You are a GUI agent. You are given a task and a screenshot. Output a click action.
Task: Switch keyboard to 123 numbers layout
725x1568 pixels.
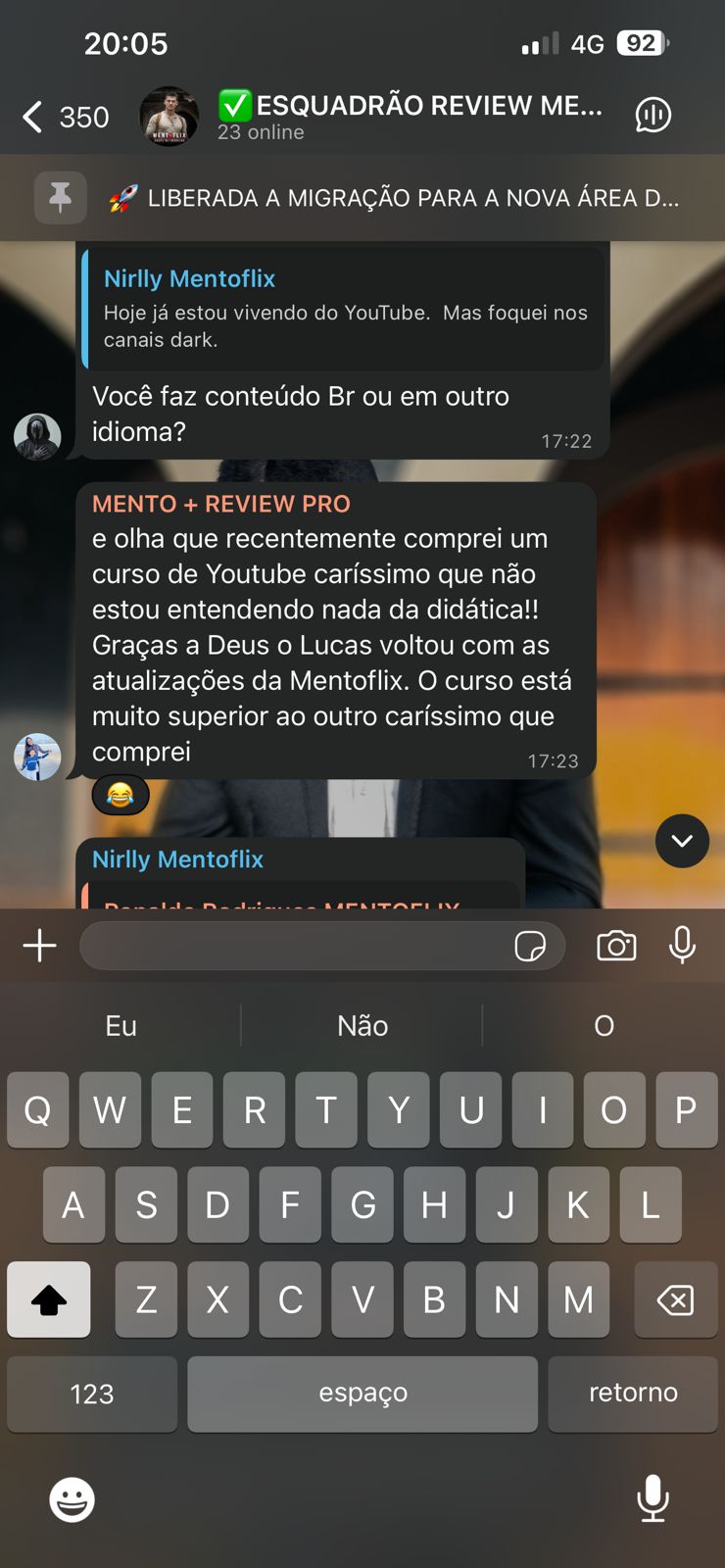tap(92, 1394)
